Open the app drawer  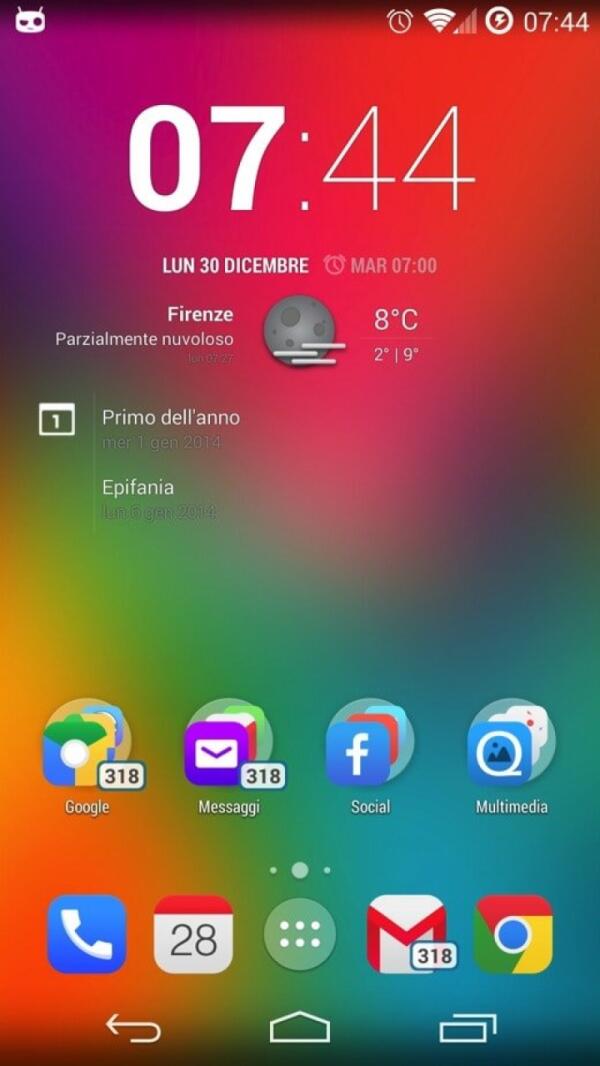300,934
